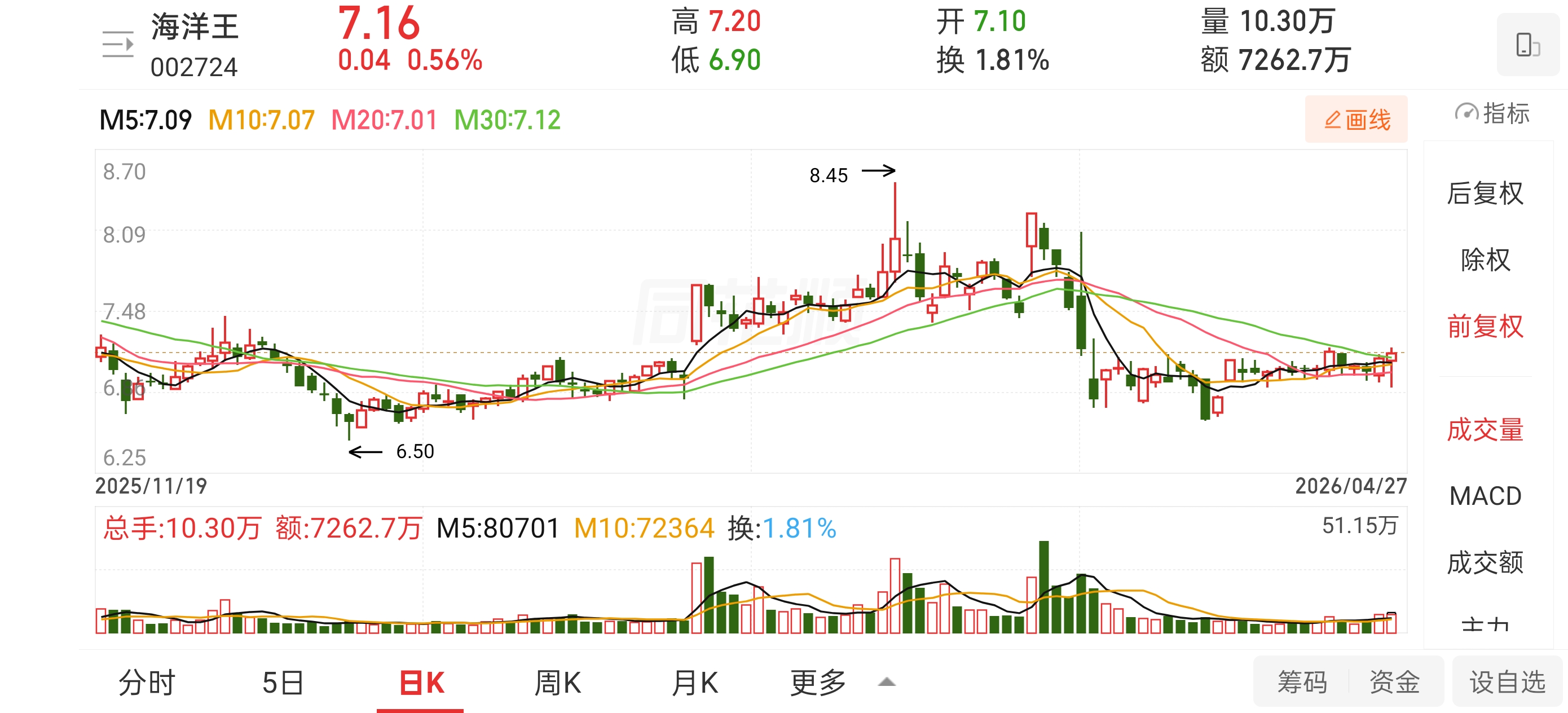Screen dimensions: 1568x713
Task: Open the stock list menu icon
Action: (118, 45)
